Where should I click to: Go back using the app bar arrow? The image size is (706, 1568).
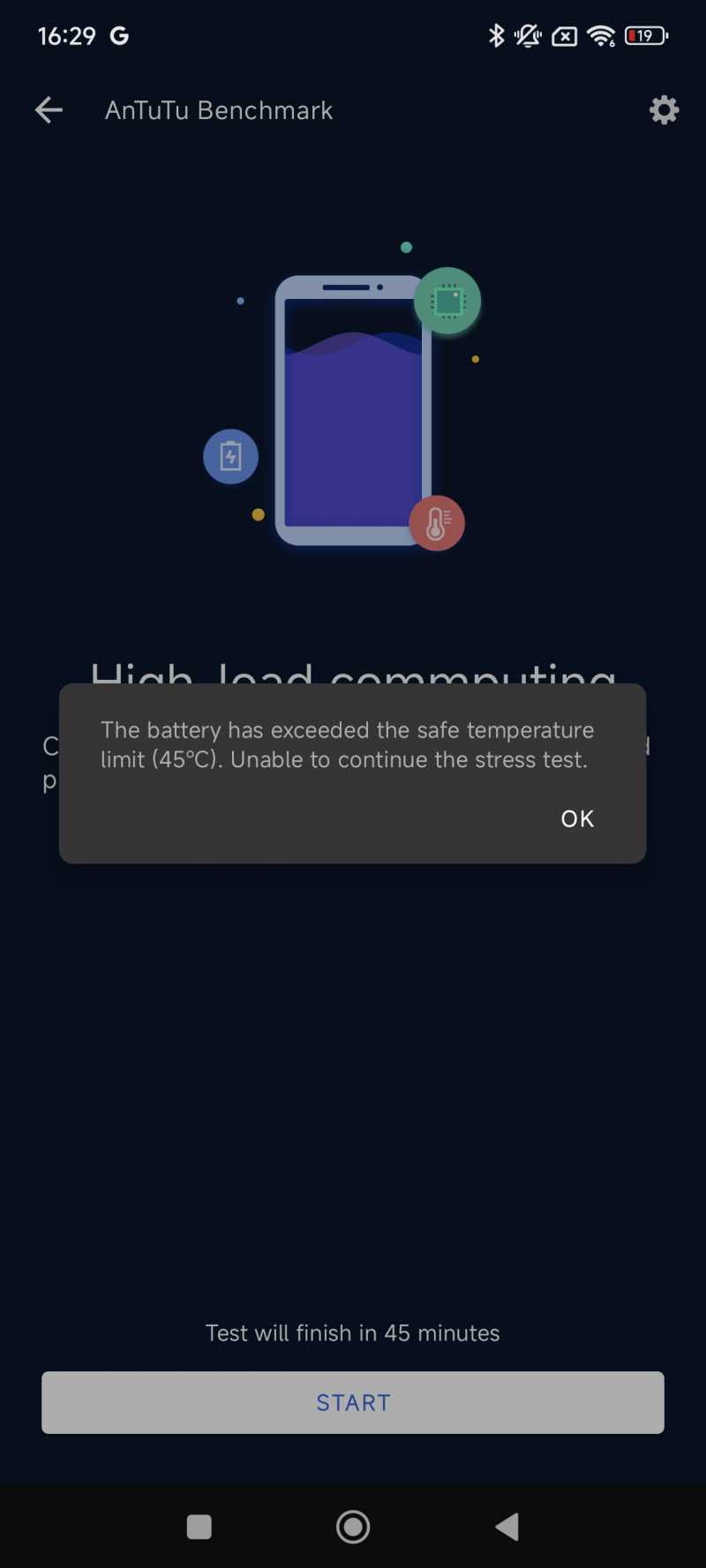point(49,110)
